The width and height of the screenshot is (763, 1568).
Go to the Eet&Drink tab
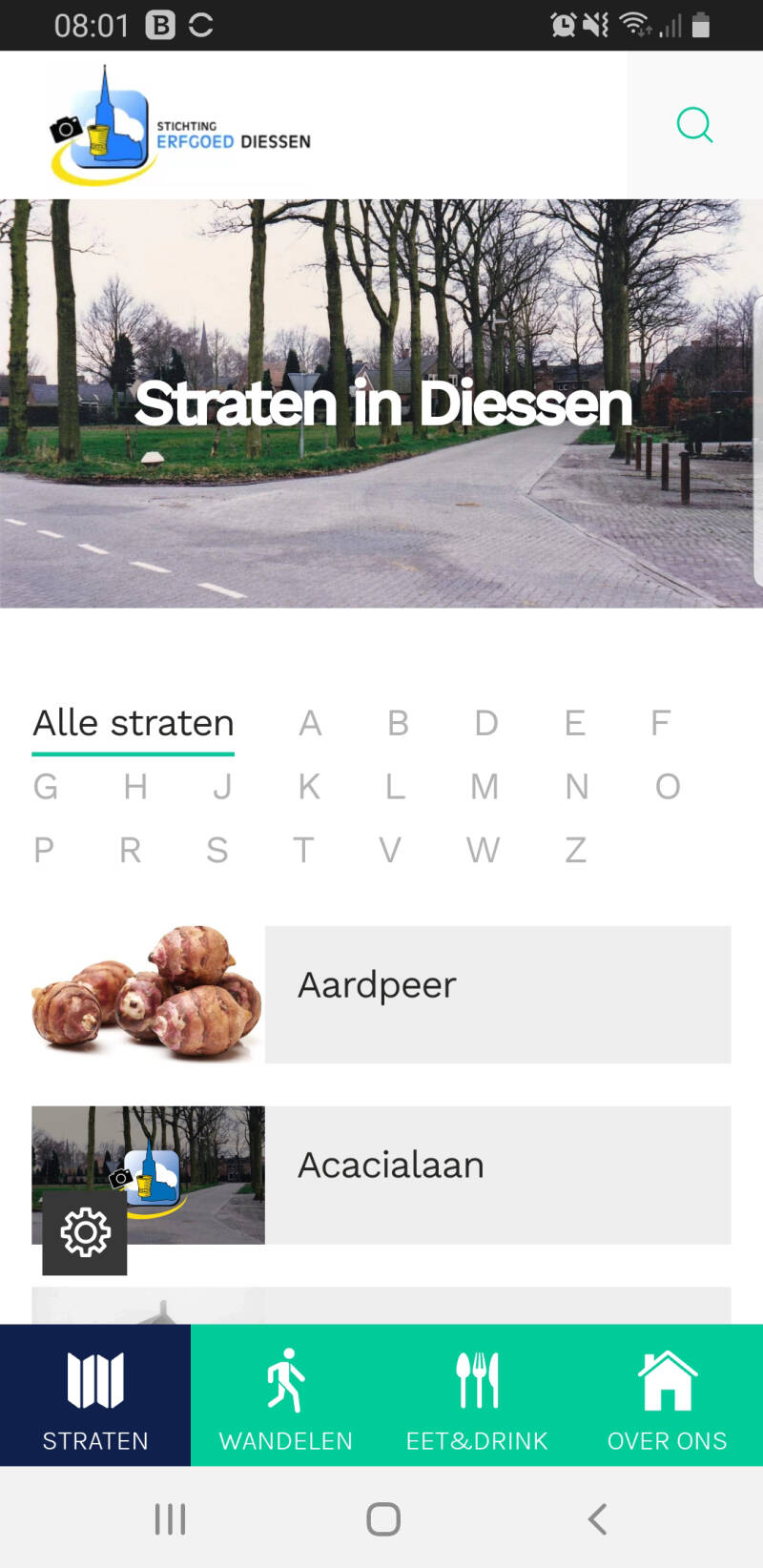477,1394
